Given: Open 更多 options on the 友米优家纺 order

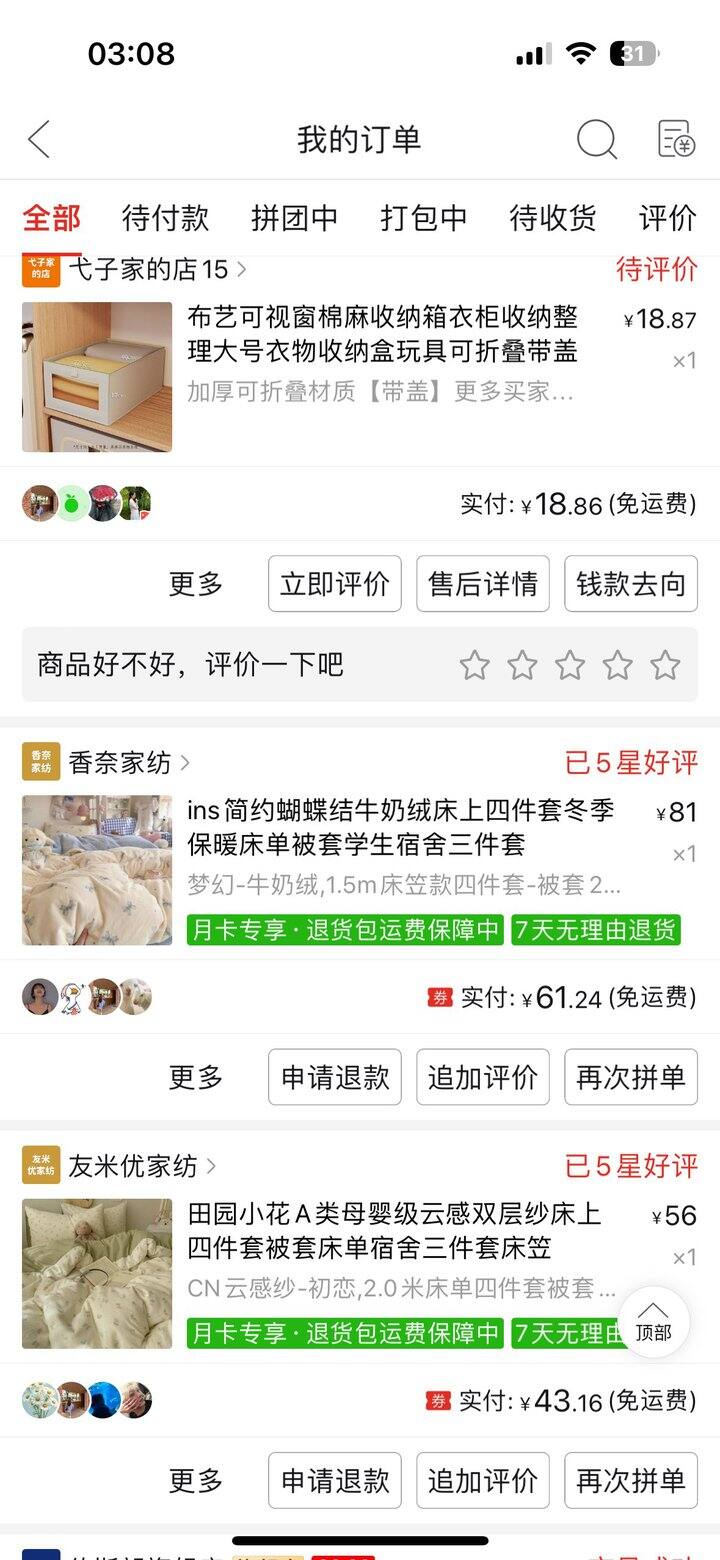Looking at the screenshot, I should coord(196,1481).
